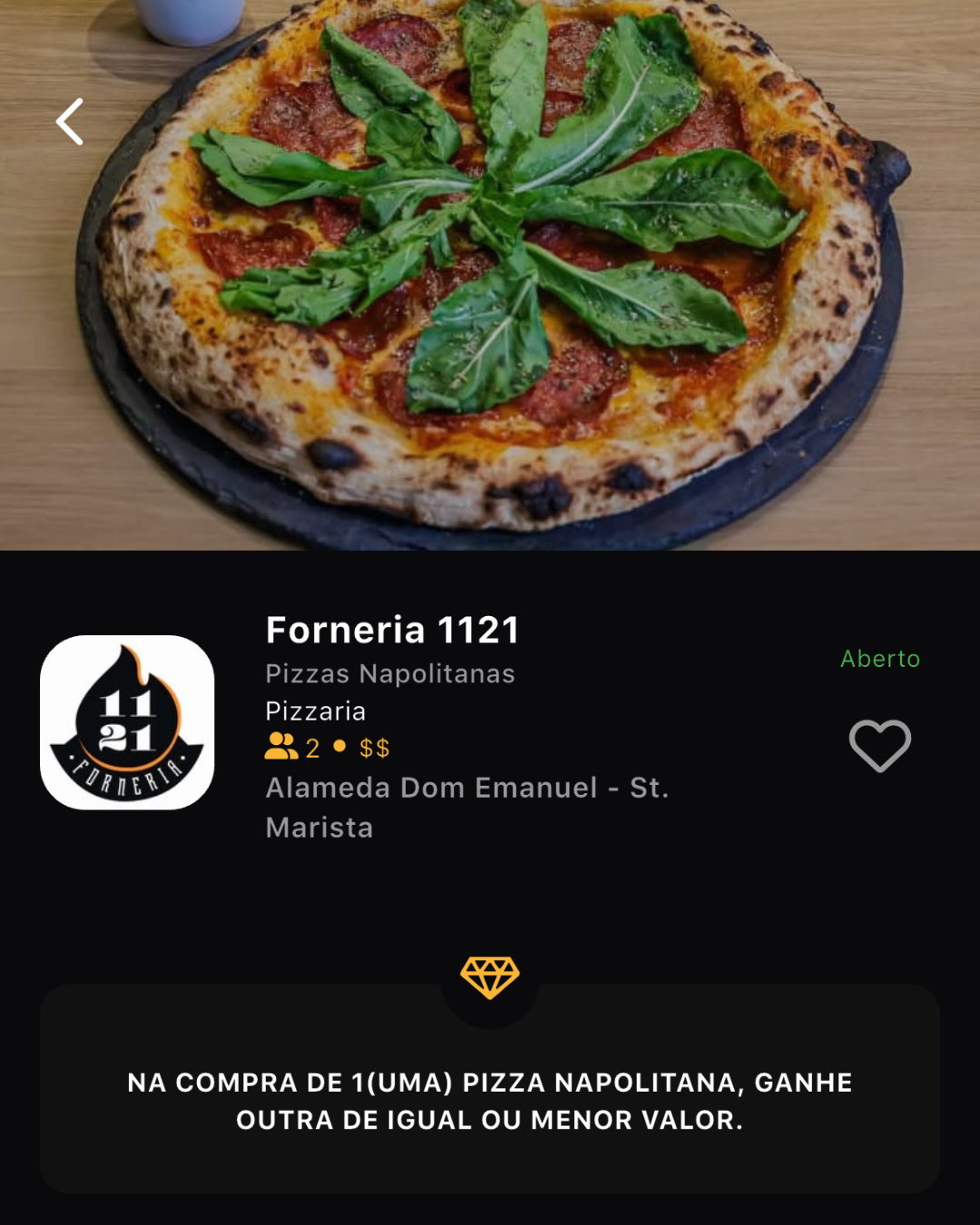
Task: Open the pizza napolitana two-for-one offer card
Action: tap(490, 1099)
